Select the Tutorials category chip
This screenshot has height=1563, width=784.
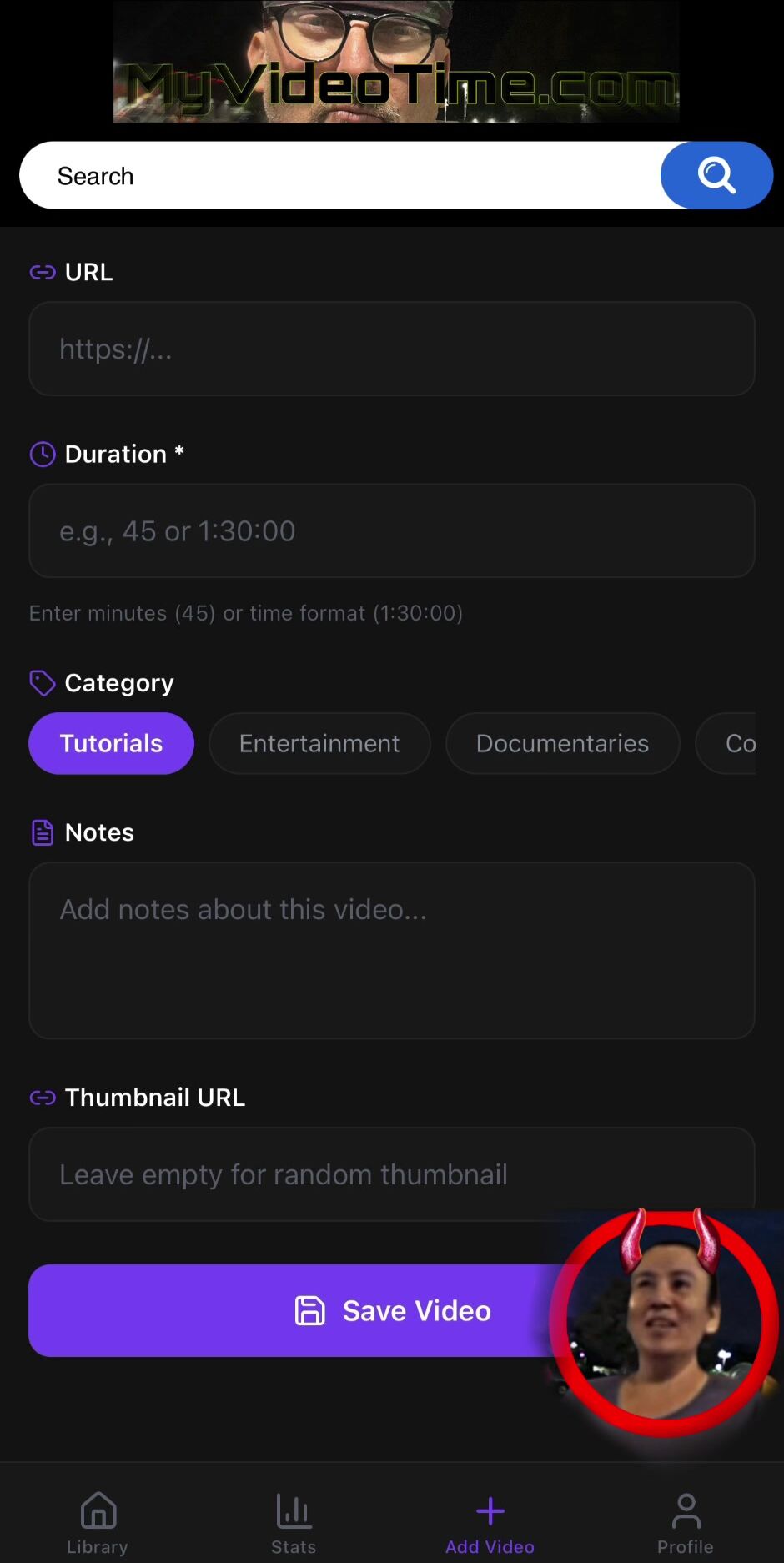pos(111,743)
